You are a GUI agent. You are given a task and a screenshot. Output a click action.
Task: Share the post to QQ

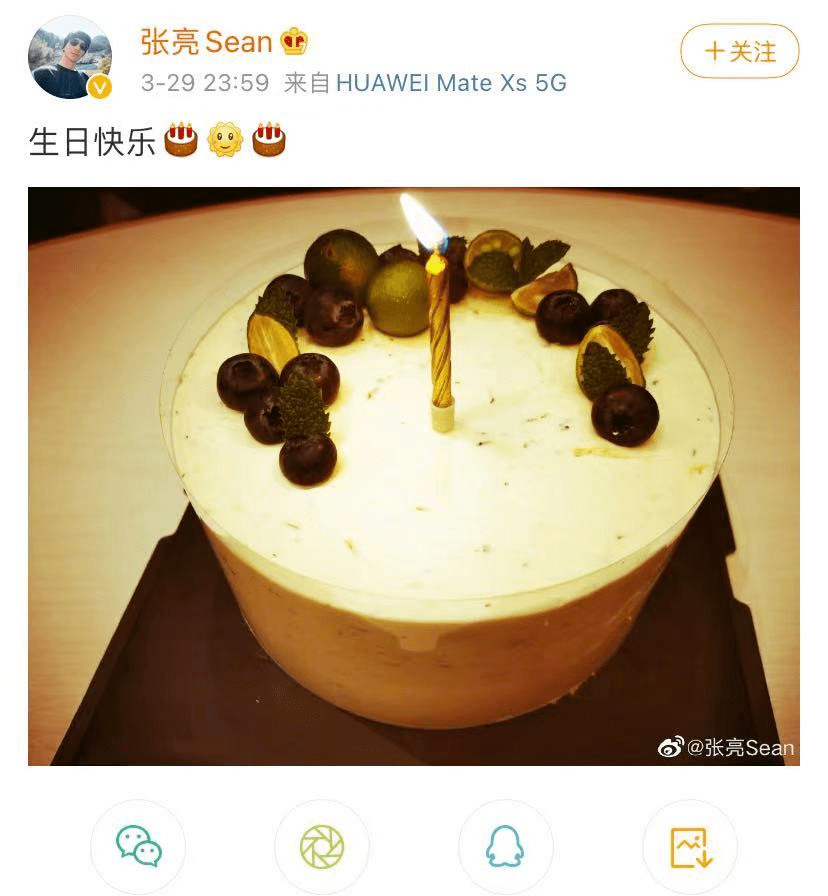(x=505, y=846)
